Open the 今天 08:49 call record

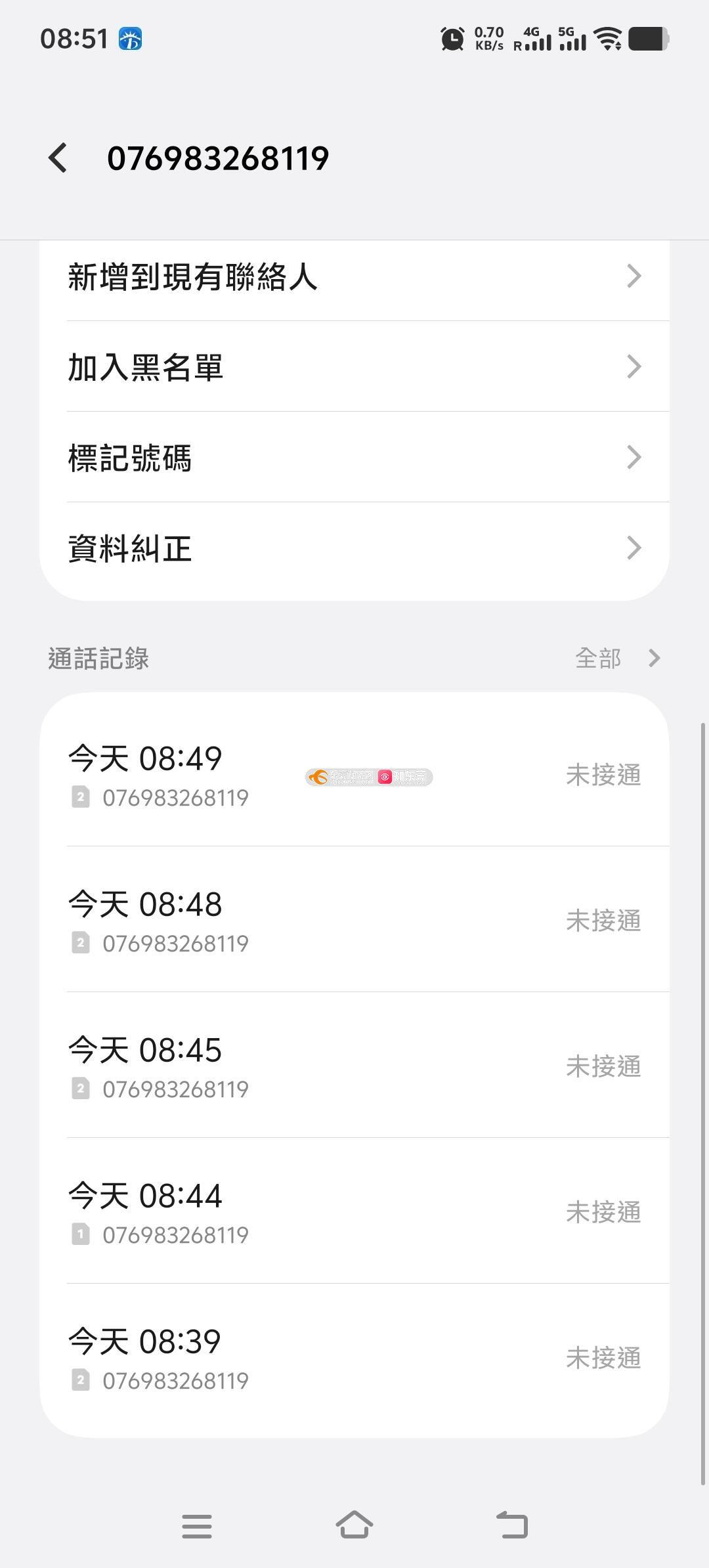click(354, 775)
